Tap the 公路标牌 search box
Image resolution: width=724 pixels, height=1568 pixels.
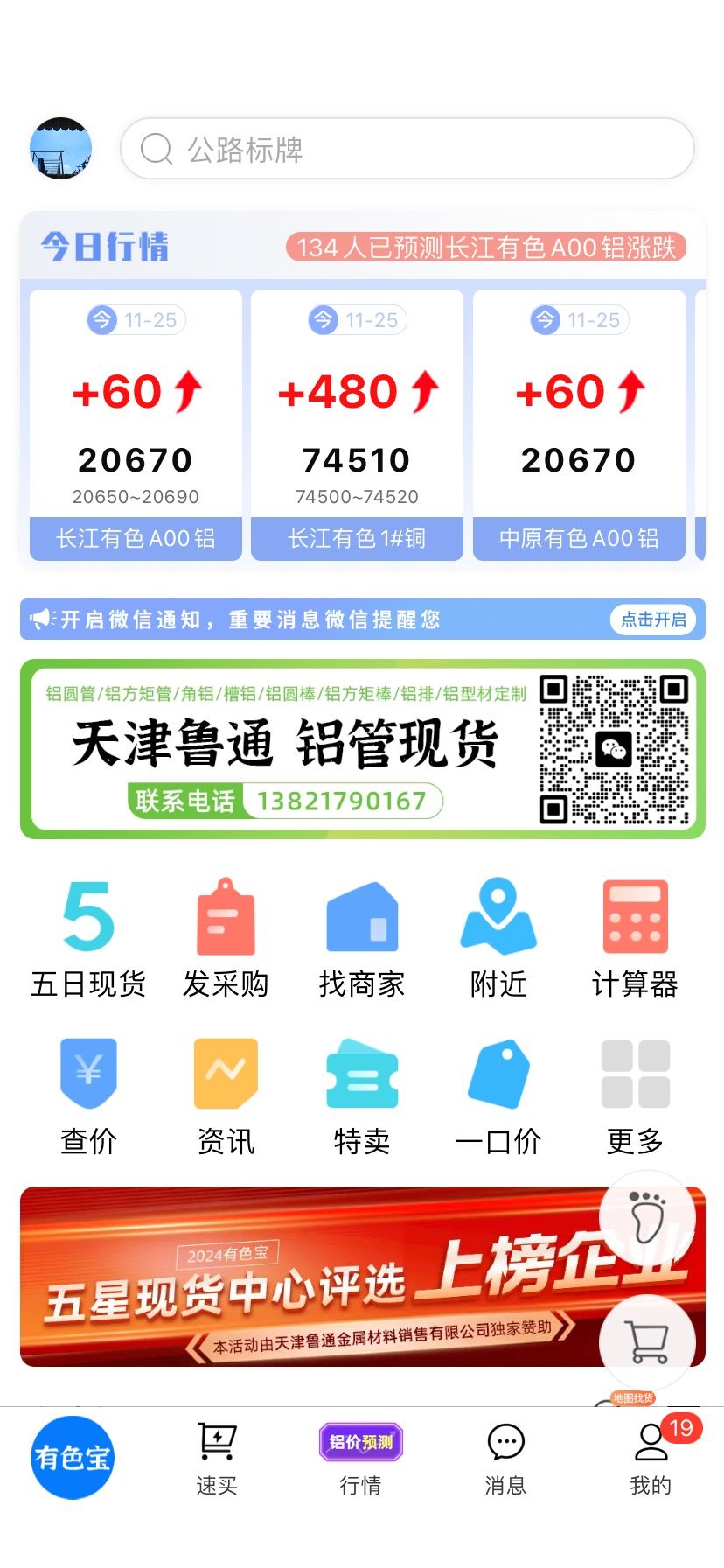[x=407, y=149]
